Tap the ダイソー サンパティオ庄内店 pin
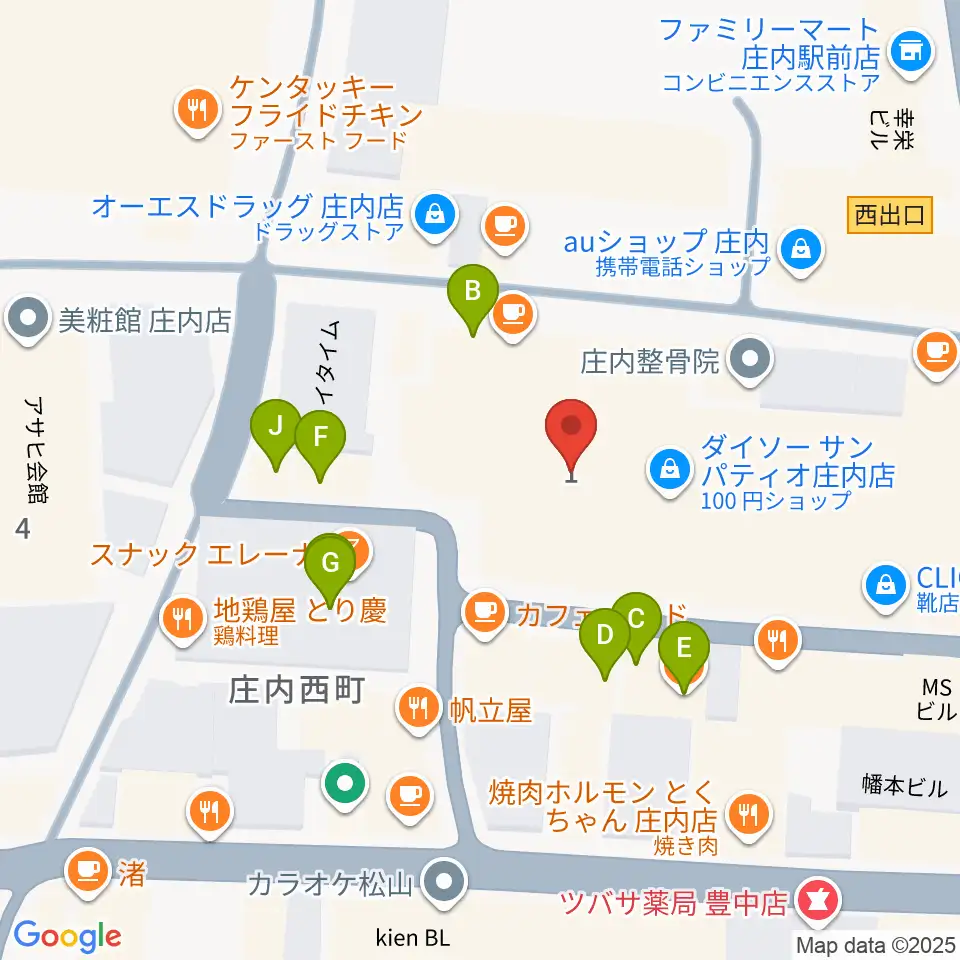 [670, 472]
